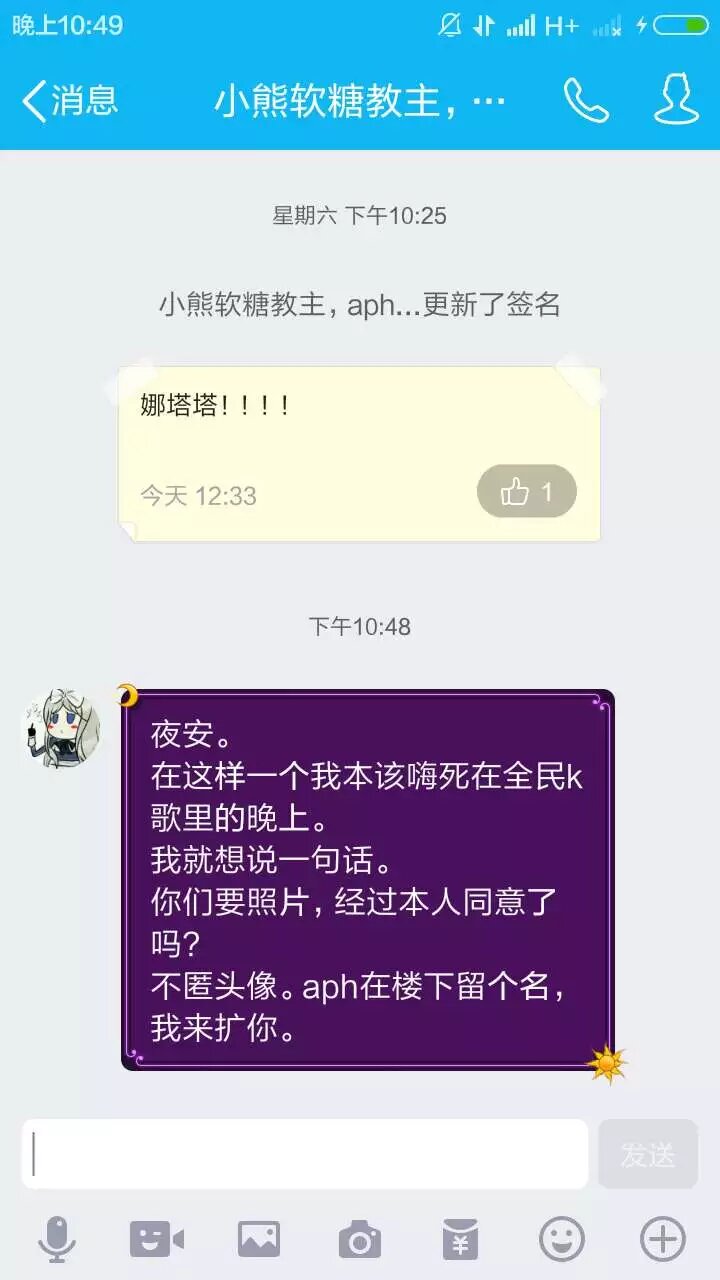Viewport: 720px width, 1280px height.
Task: Open the emoji picker
Action: [562, 1240]
